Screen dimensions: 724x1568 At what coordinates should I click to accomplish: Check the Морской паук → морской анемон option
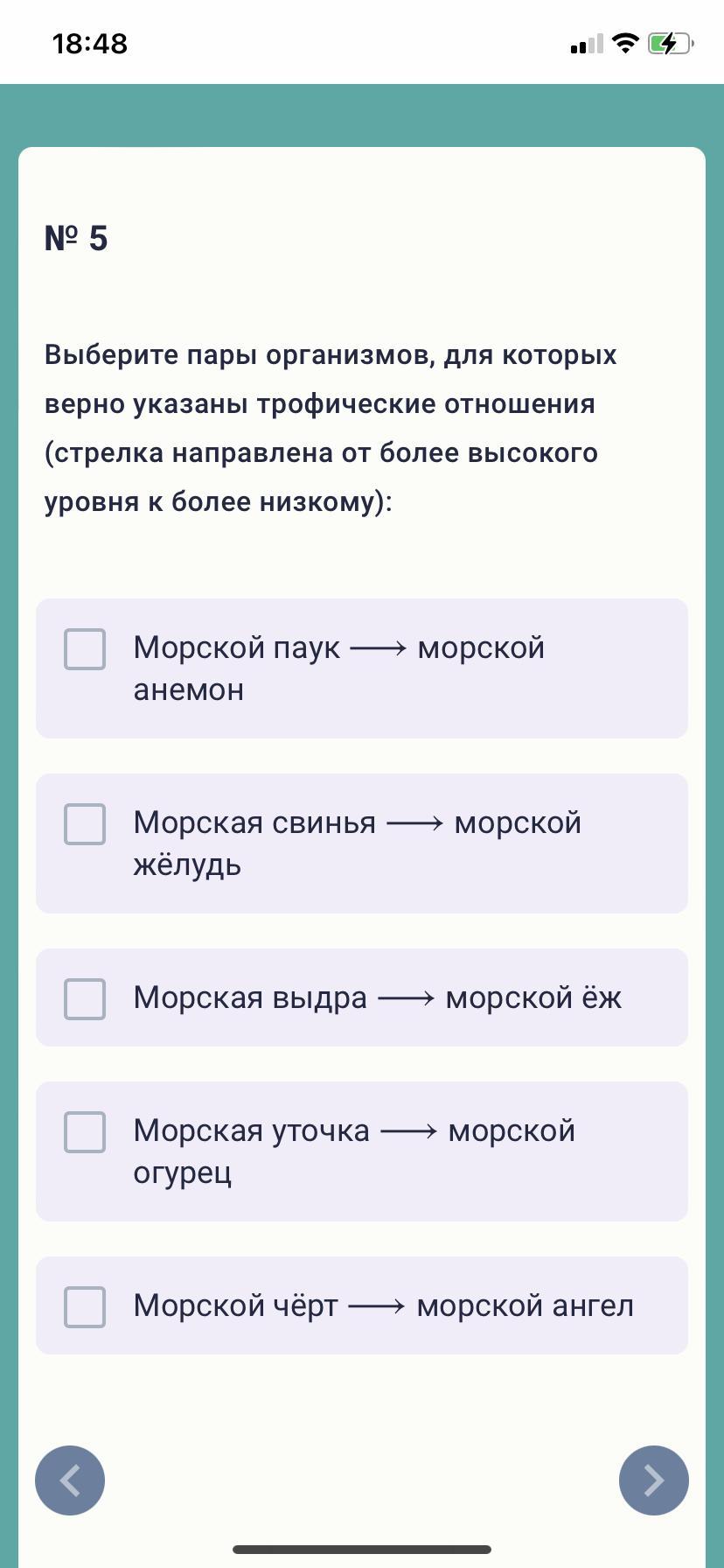pos(85,649)
